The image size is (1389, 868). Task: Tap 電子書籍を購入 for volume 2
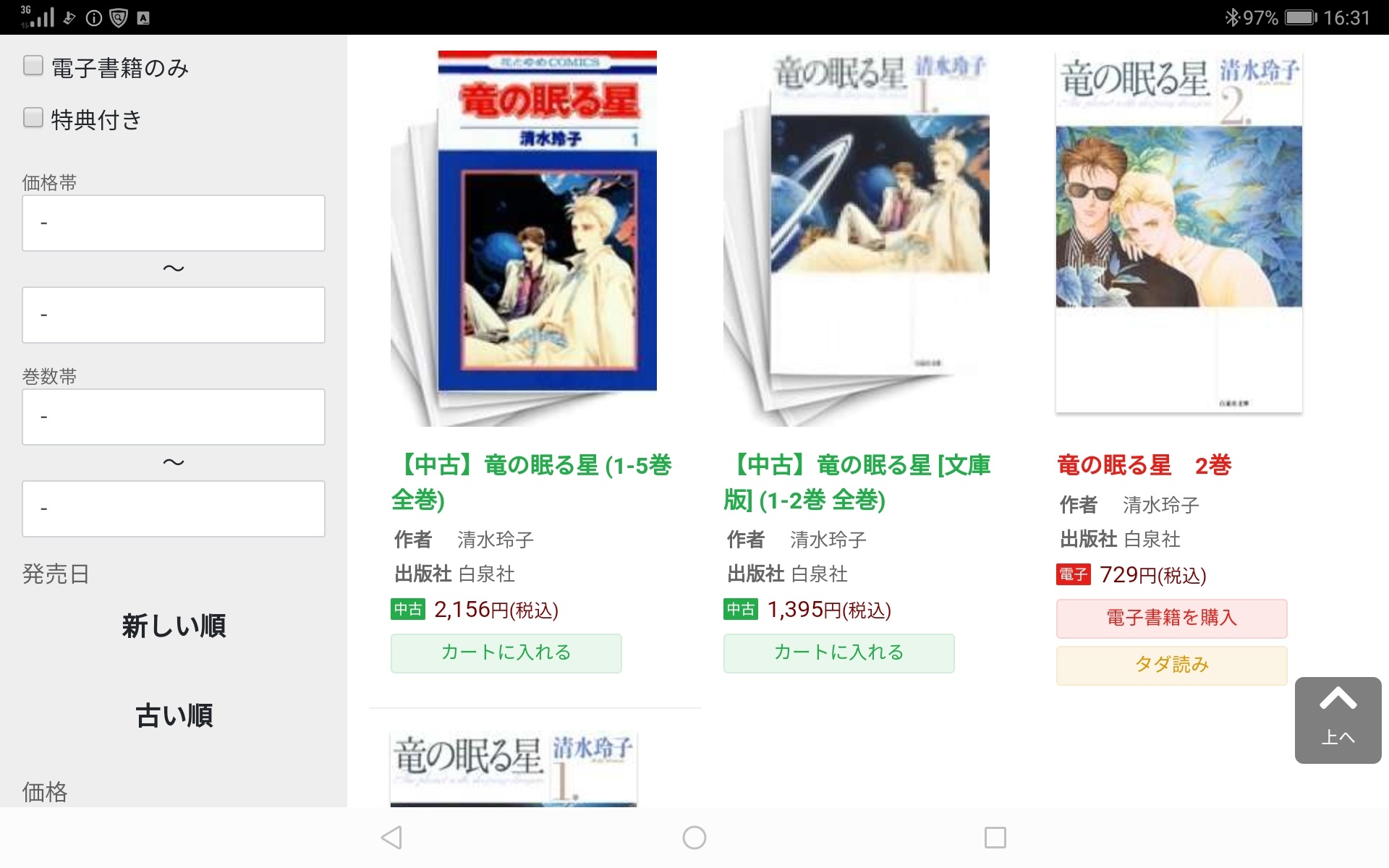[1171, 618]
